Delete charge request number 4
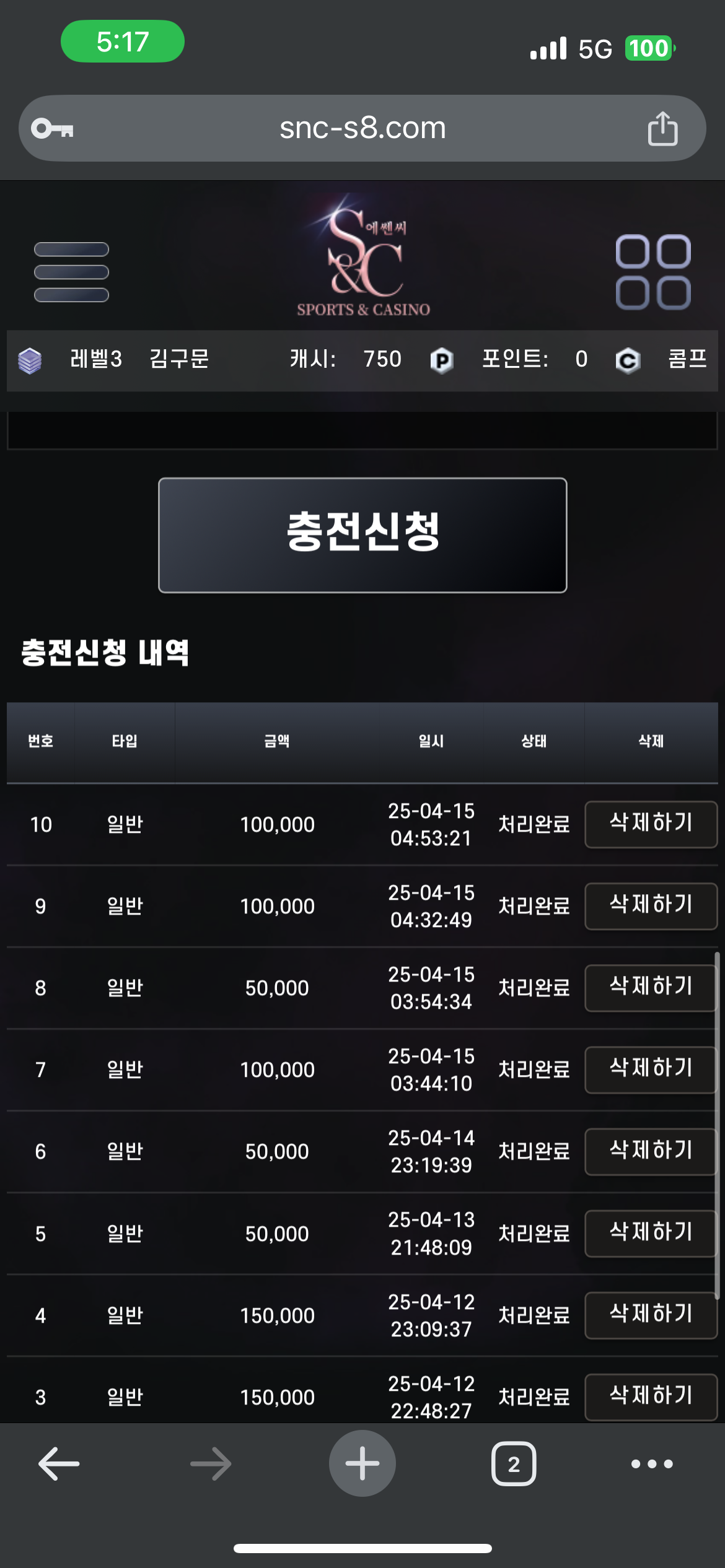The width and height of the screenshot is (725, 1568). point(651,1314)
